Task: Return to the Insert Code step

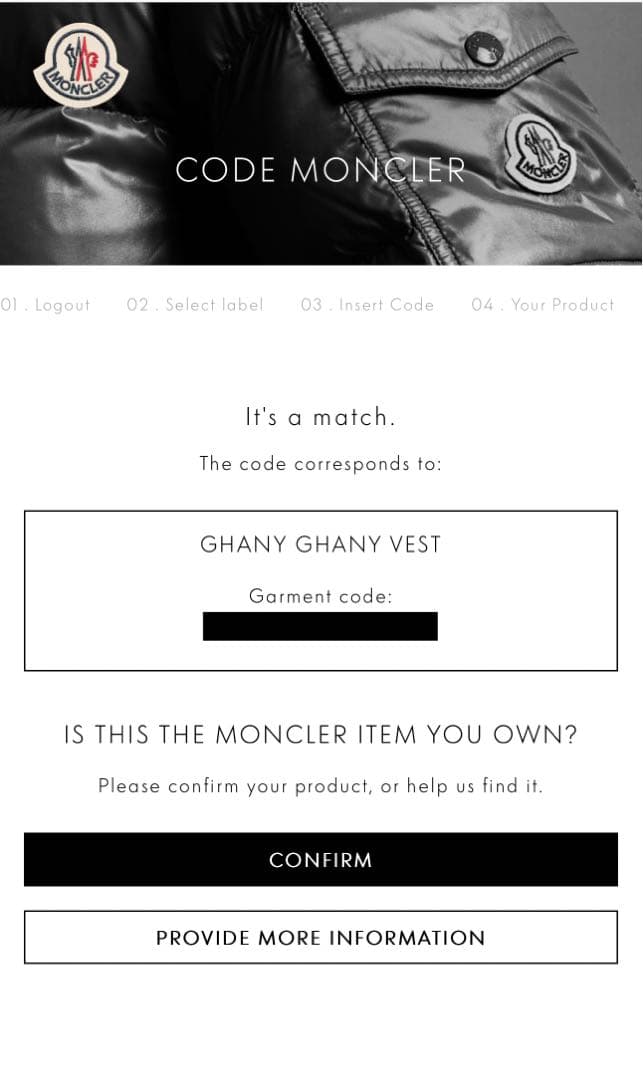Action: click(x=367, y=305)
